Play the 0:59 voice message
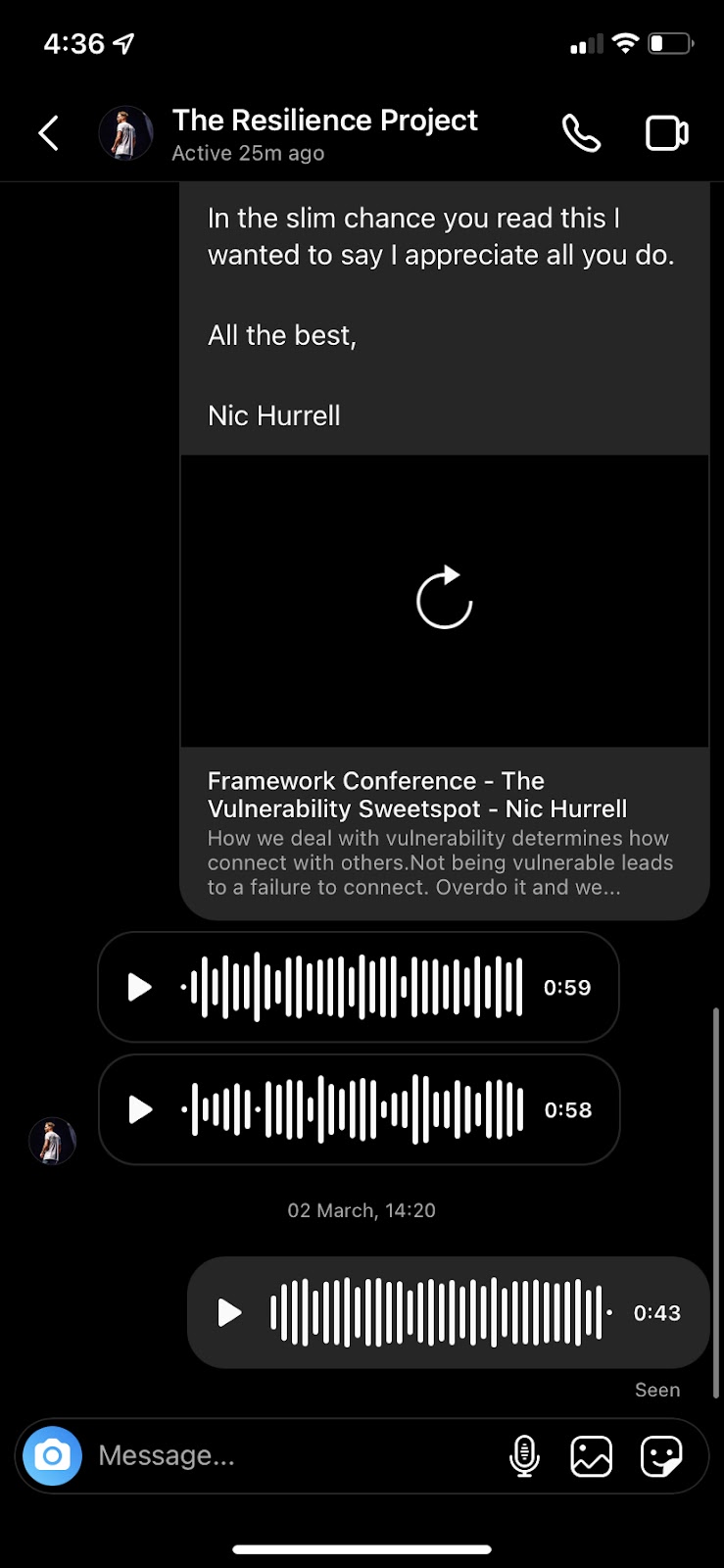The image size is (724, 1568). tap(140, 987)
